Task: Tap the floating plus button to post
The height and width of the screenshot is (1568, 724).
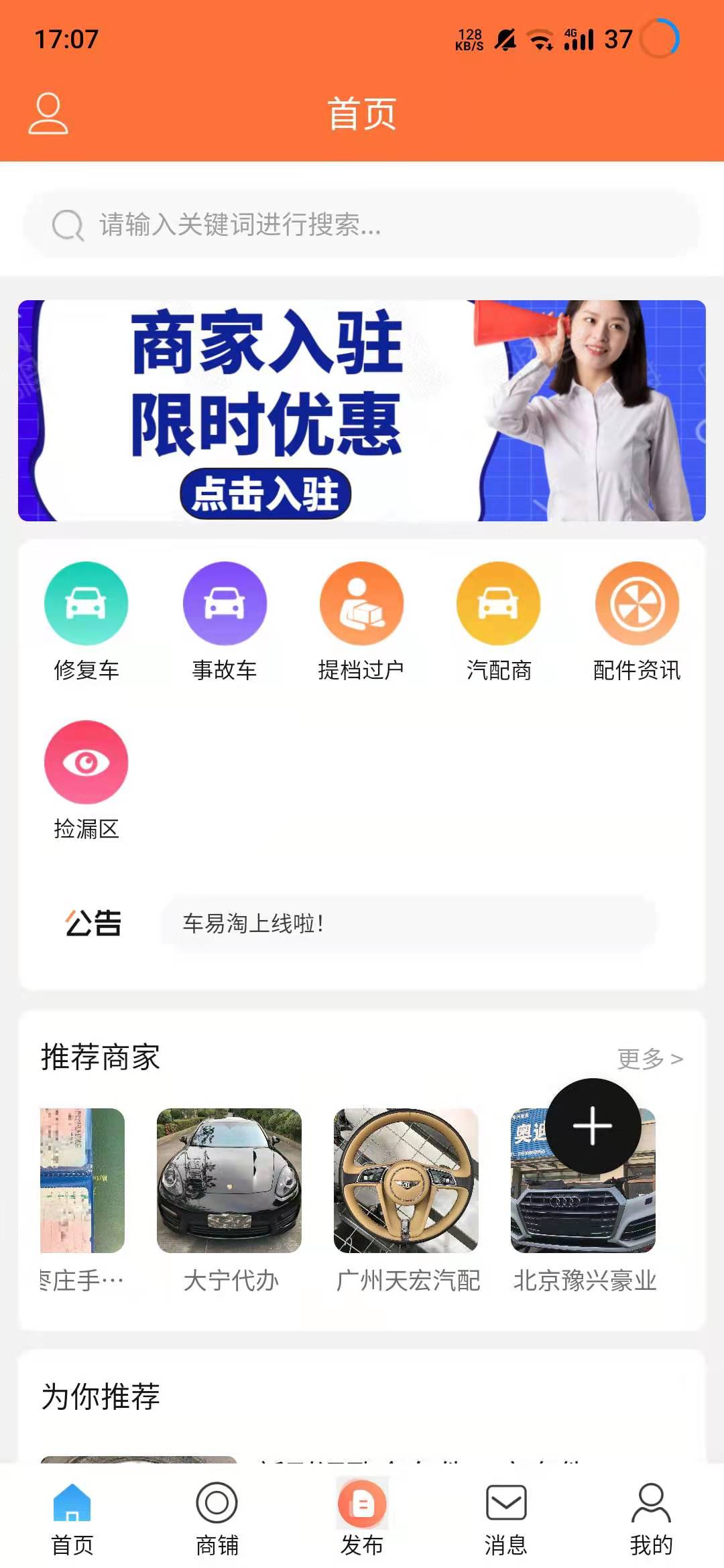Action: tap(593, 1126)
